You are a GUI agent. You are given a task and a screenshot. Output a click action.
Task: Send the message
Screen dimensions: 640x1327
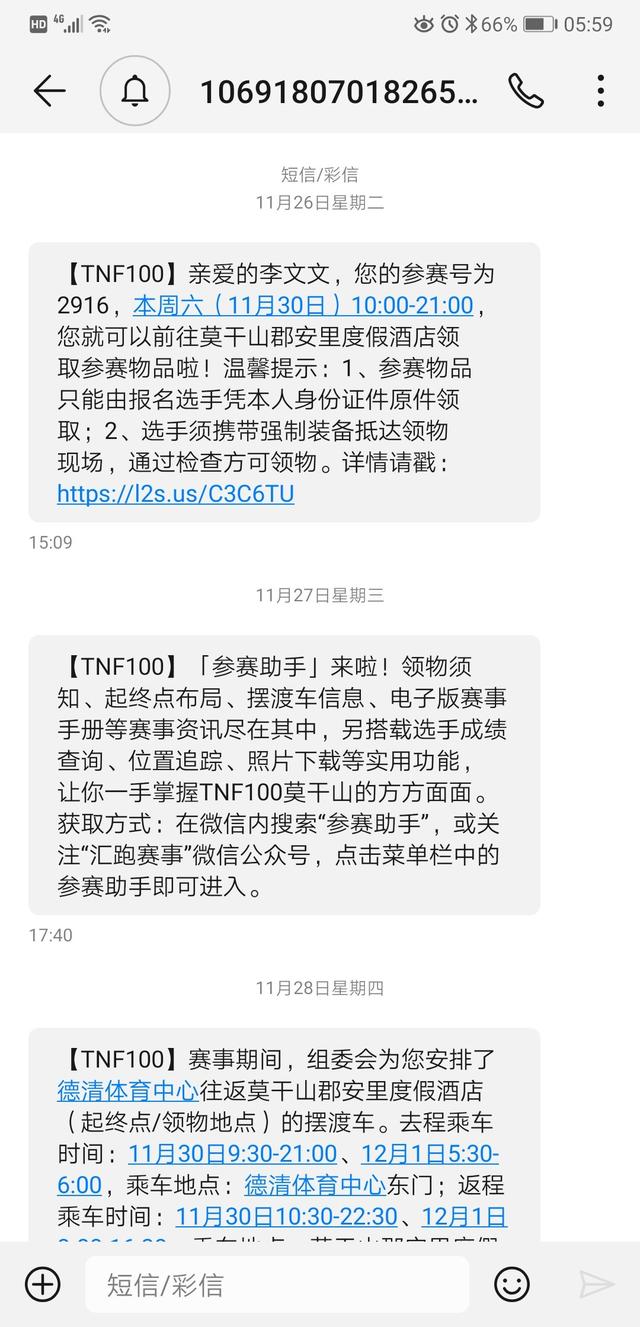pos(596,1284)
